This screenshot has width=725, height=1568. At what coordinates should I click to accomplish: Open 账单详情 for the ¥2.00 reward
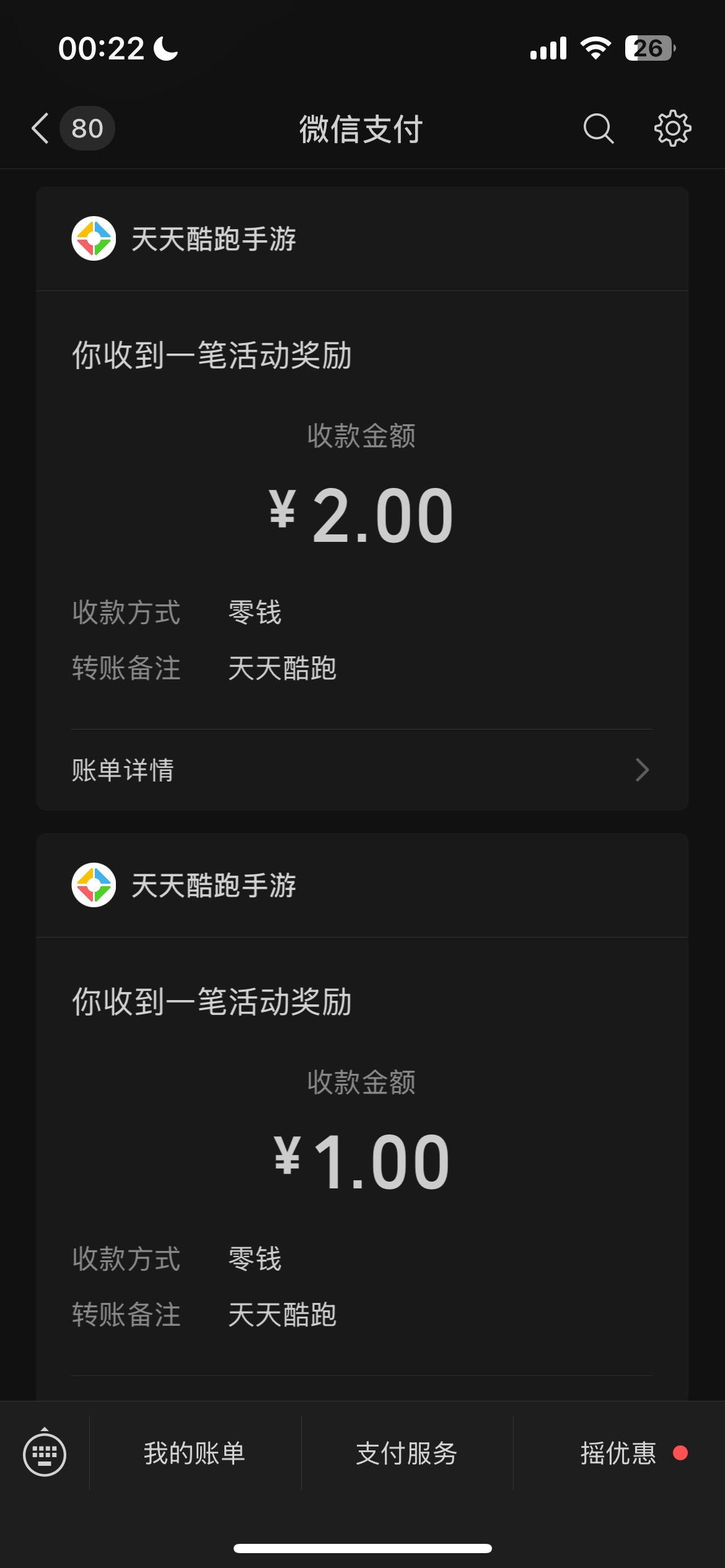(x=362, y=770)
